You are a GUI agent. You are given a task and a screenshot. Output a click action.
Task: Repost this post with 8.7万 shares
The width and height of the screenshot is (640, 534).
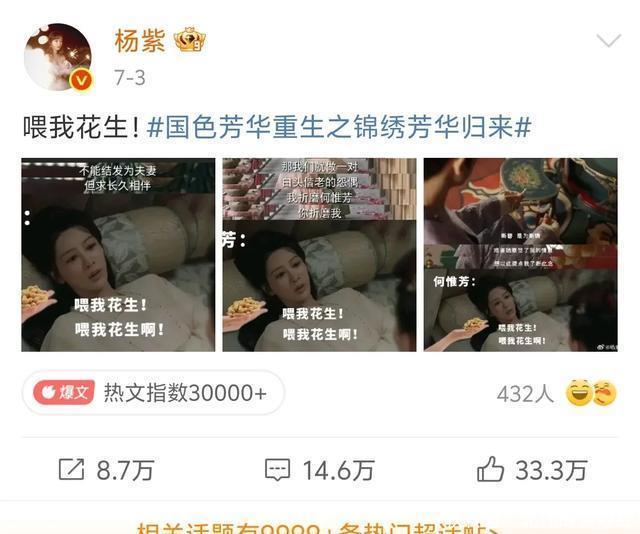[x=106, y=470]
